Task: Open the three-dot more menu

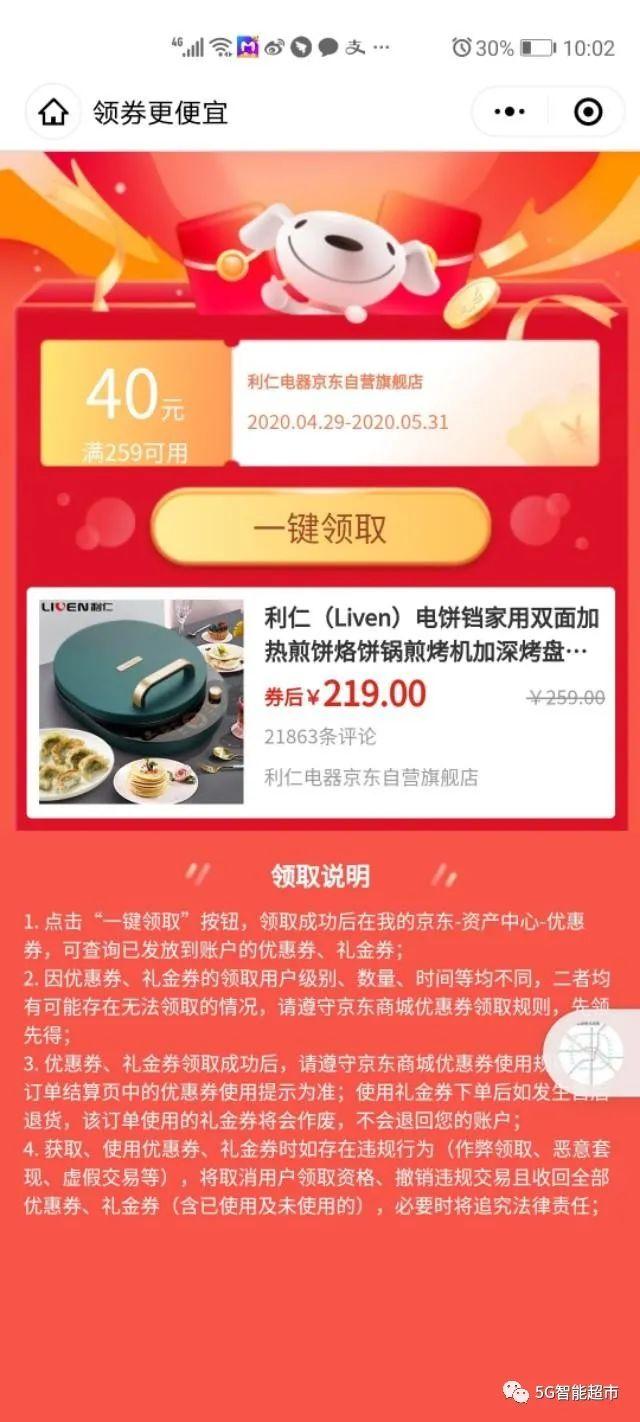Action: 510,112
